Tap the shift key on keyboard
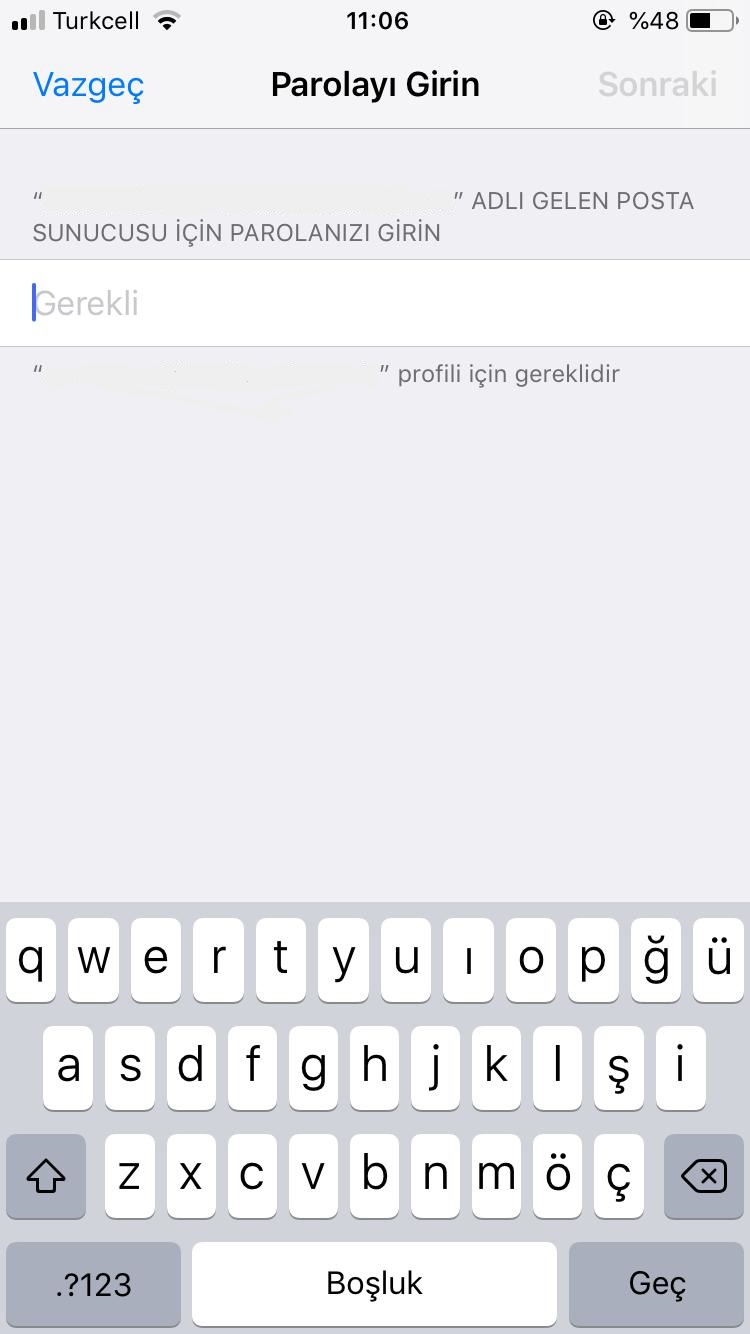This screenshot has width=750, height=1334. pos(45,1177)
